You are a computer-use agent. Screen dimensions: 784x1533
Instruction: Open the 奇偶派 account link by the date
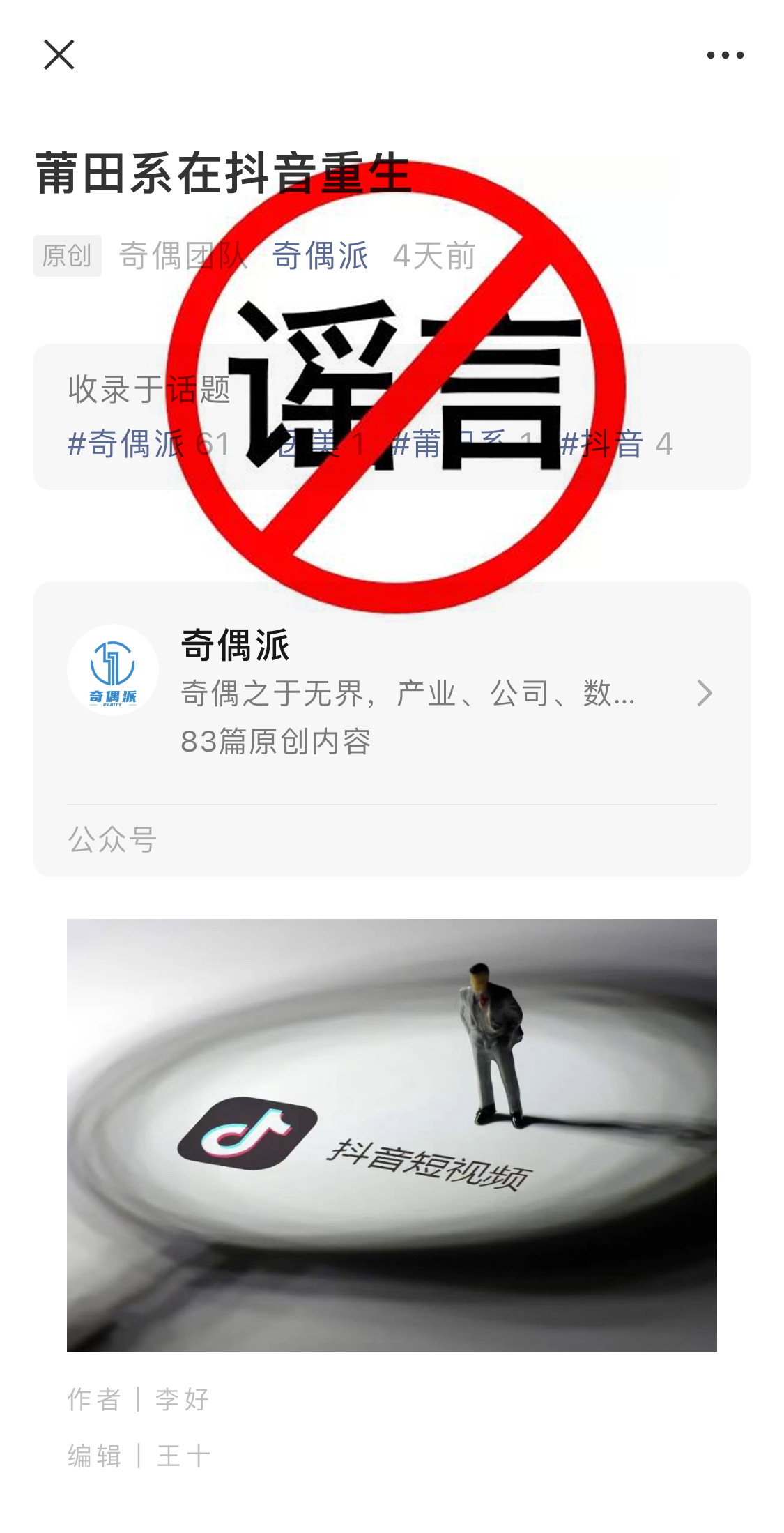click(320, 256)
